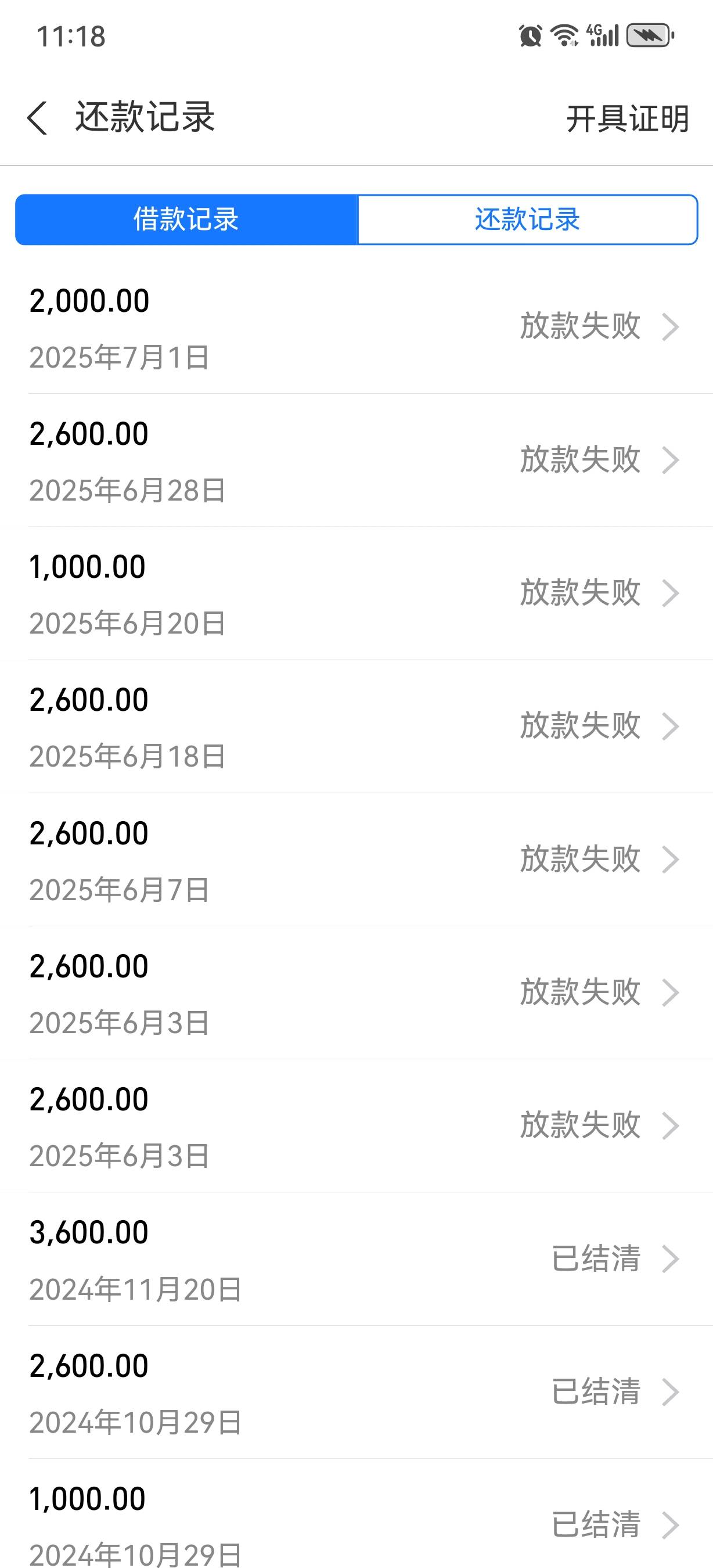Open the 3,600.00 settled loan from 2024年11月20日
The width and height of the screenshot is (713, 1568).
tap(356, 1260)
